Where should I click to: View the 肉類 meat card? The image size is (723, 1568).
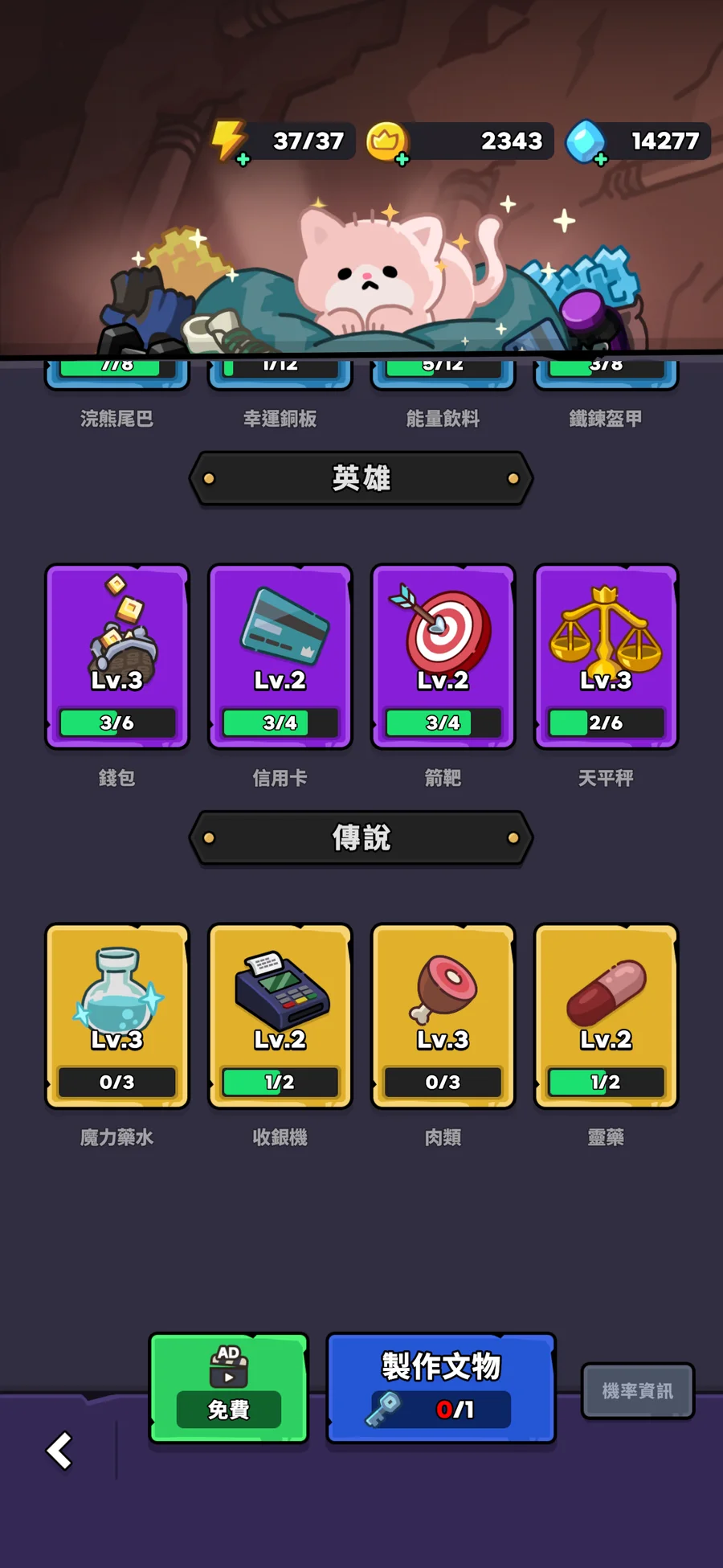[443, 1015]
